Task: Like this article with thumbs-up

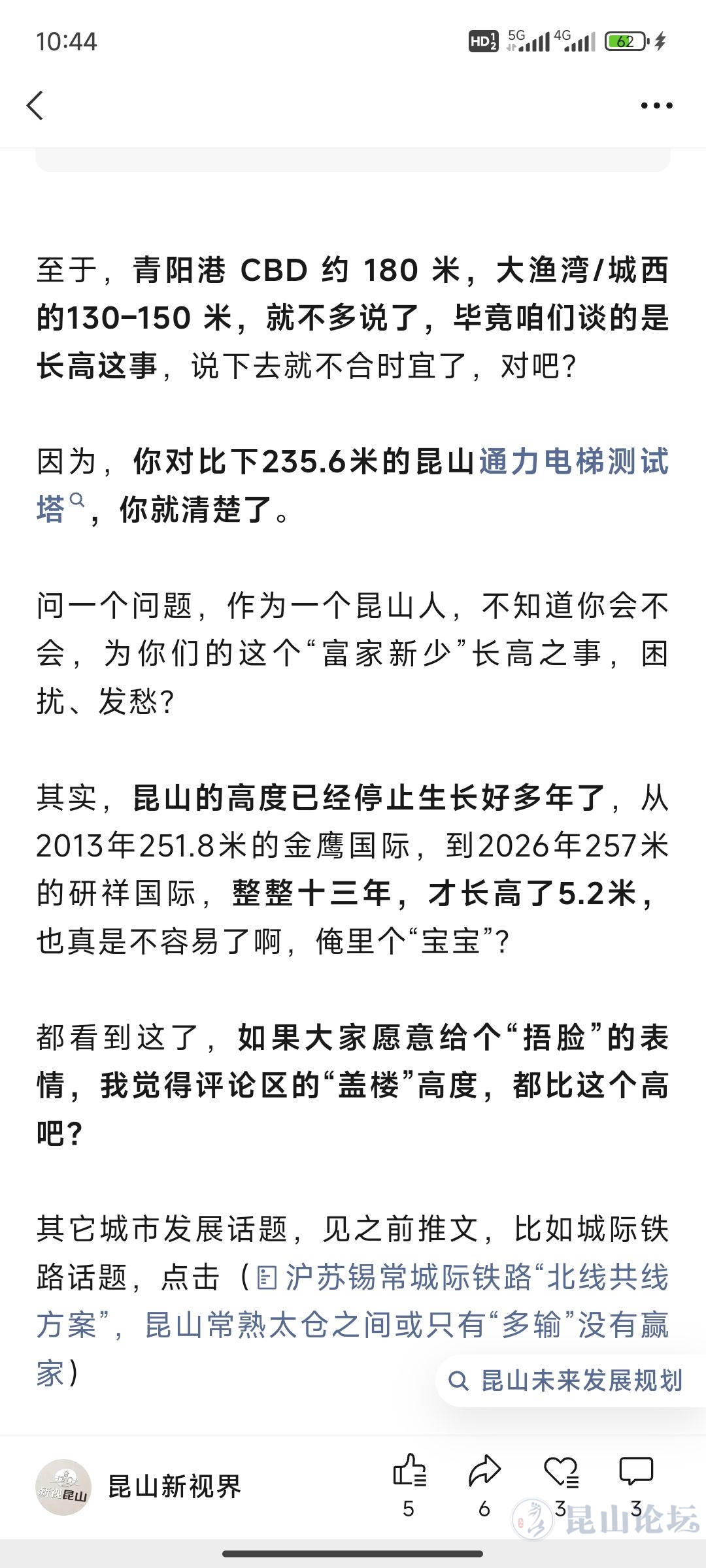Action: tap(409, 1472)
